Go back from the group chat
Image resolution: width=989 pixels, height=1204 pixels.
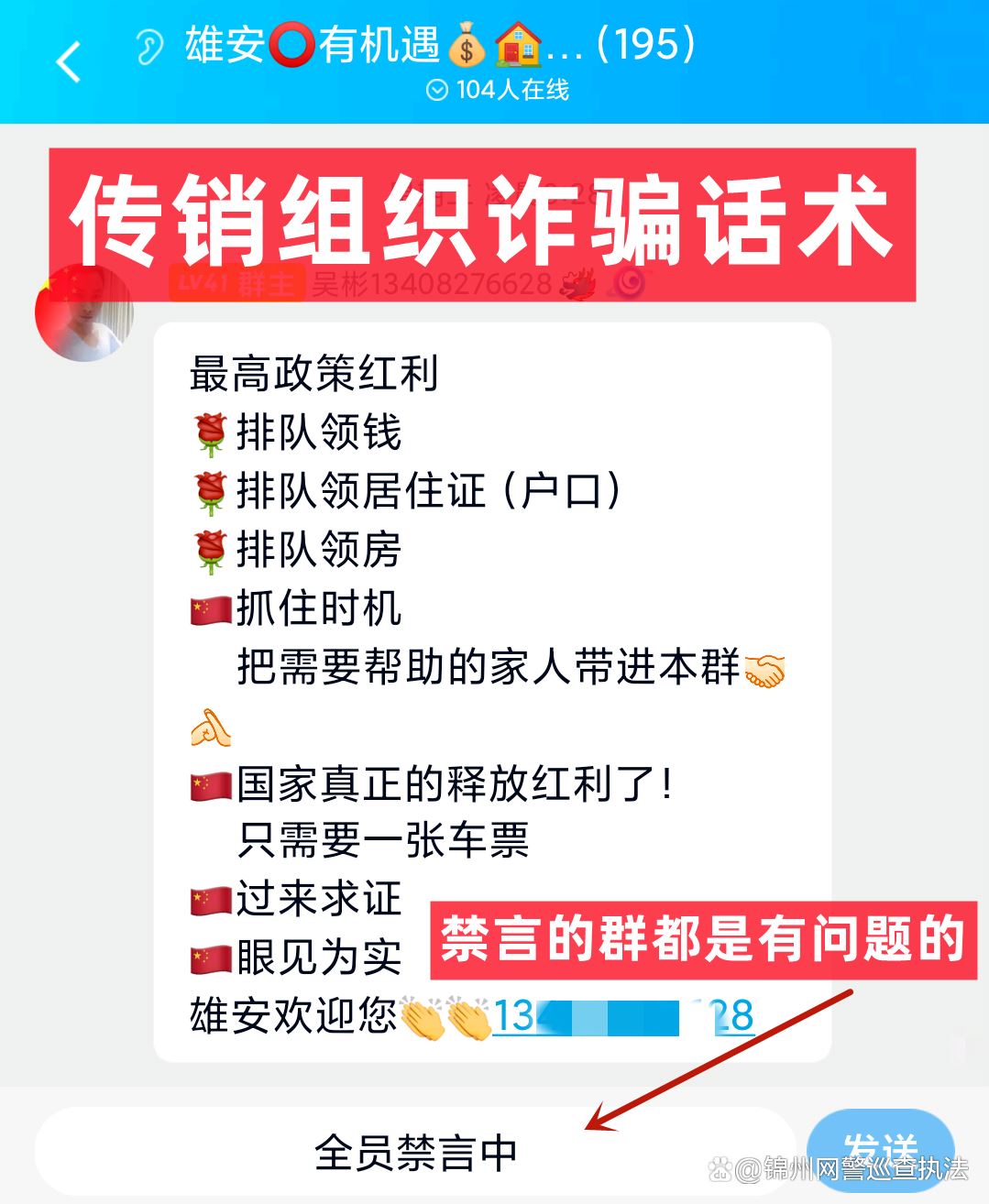pos(69,62)
